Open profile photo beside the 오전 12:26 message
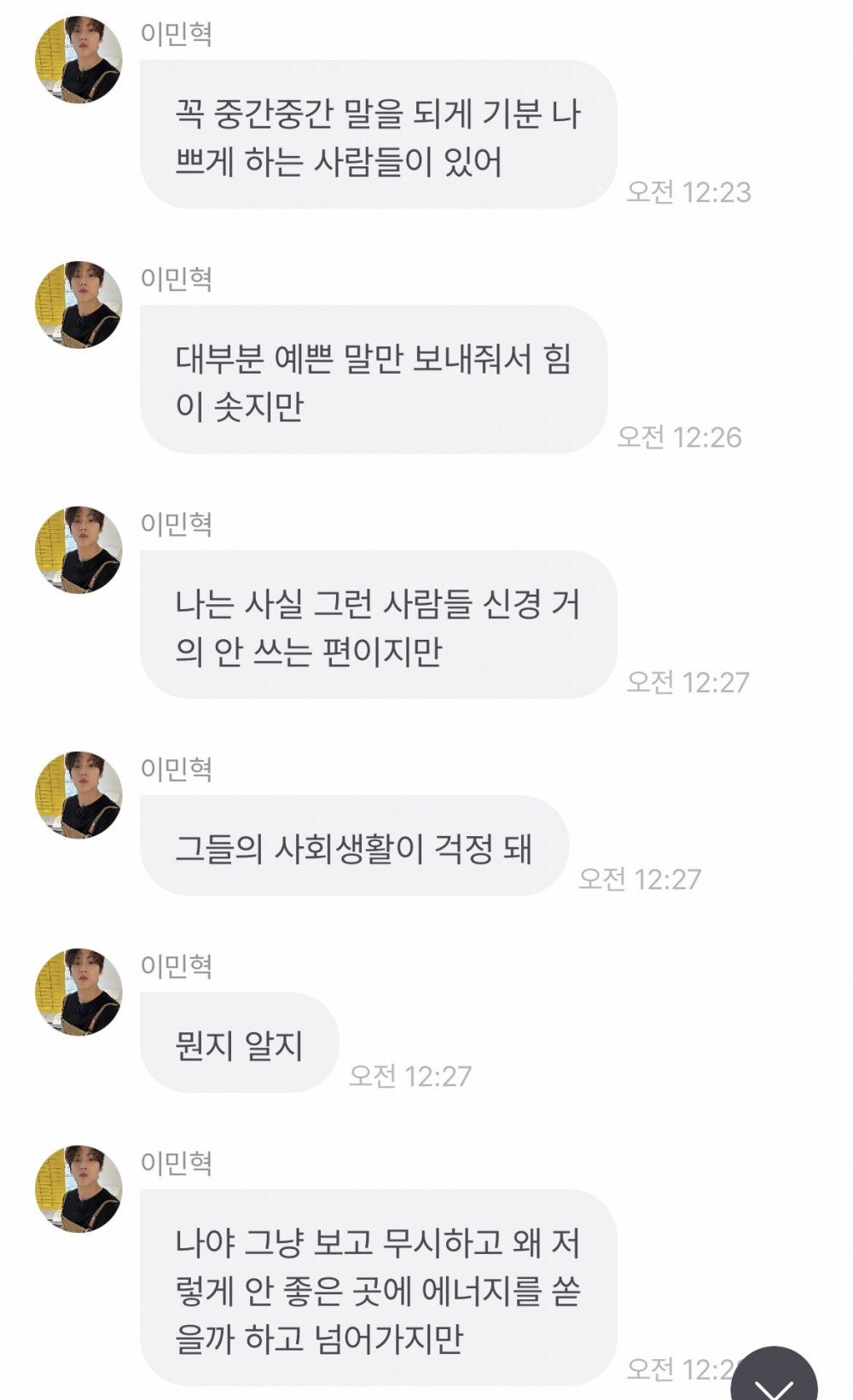The height and width of the screenshot is (1400, 853). [x=78, y=305]
